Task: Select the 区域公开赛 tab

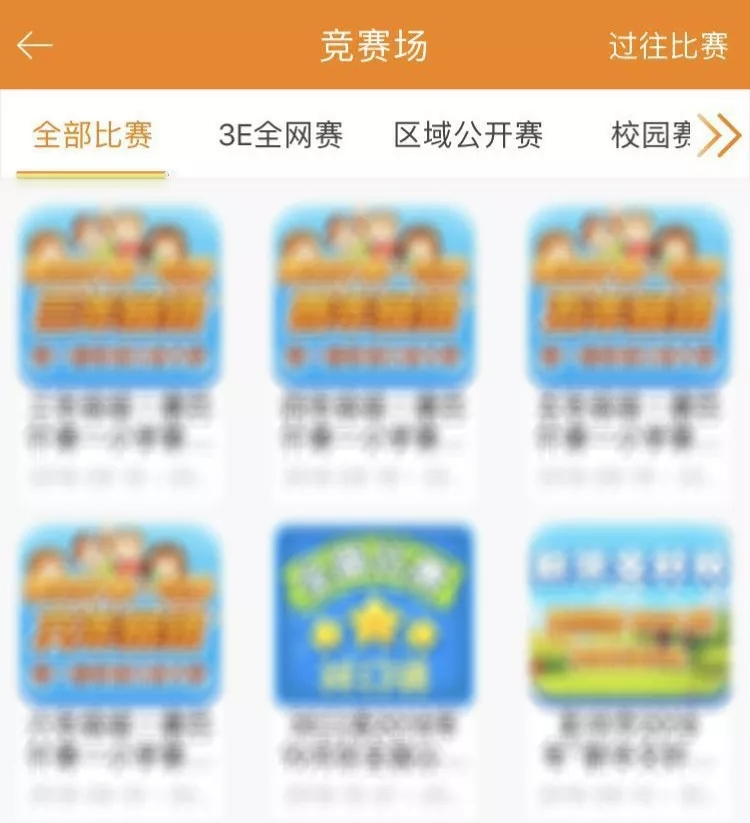Action: coord(468,136)
